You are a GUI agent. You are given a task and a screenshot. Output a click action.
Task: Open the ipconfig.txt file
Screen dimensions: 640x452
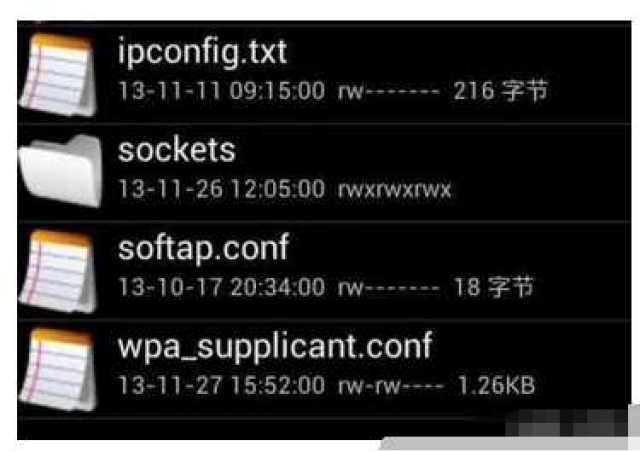tap(324, 74)
